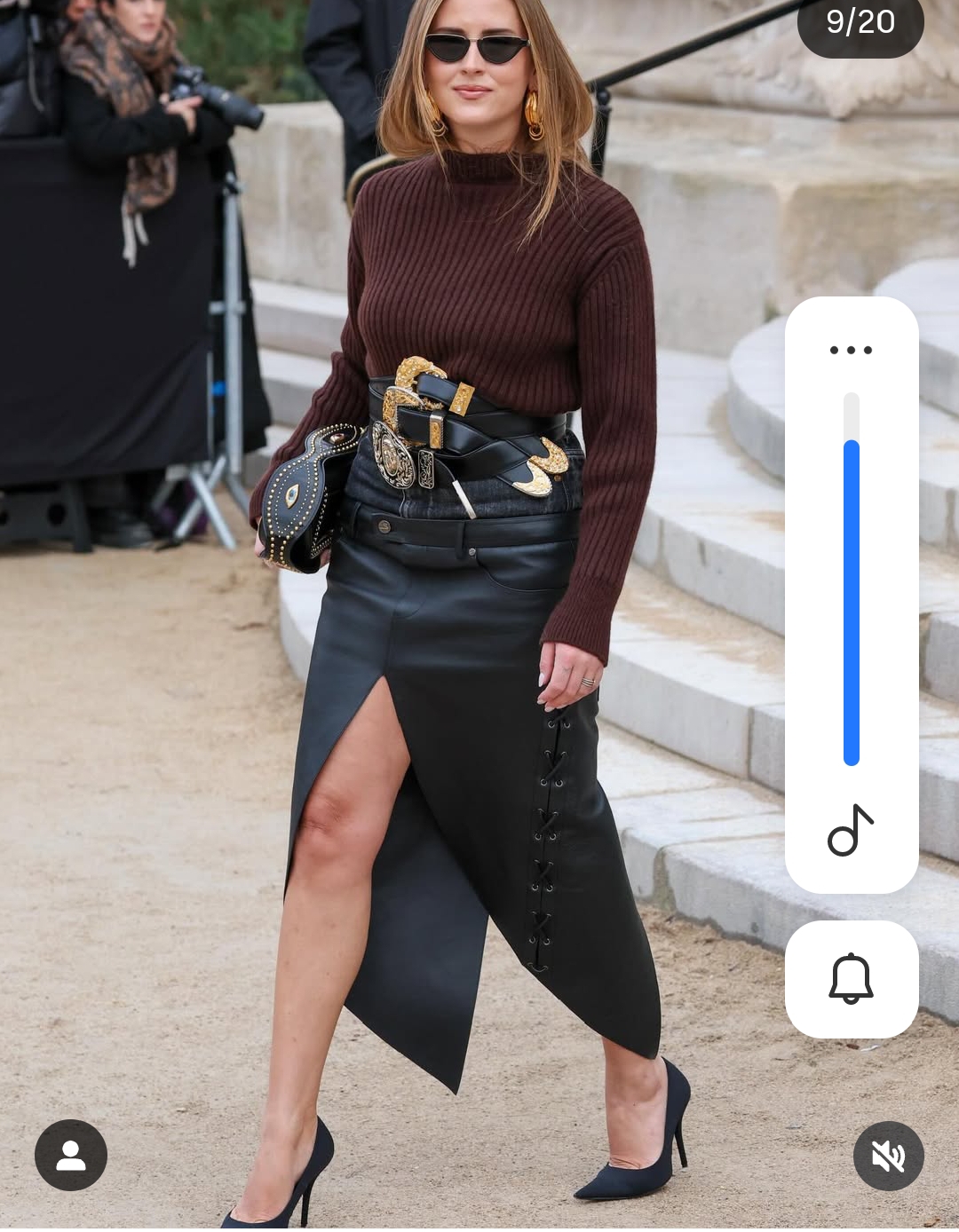Tap the music note media icon
The width and height of the screenshot is (959, 1232).
851,831
